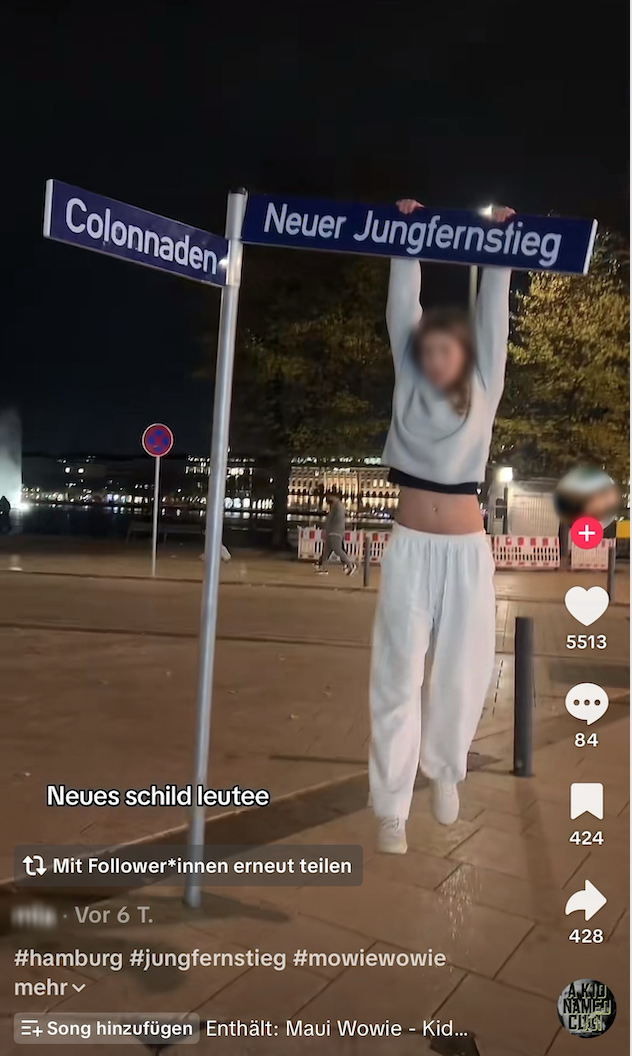The width and height of the screenshot is (632, 1056).
Task: Open the #hamburg hashtag
Action: (x=67, y=958)
